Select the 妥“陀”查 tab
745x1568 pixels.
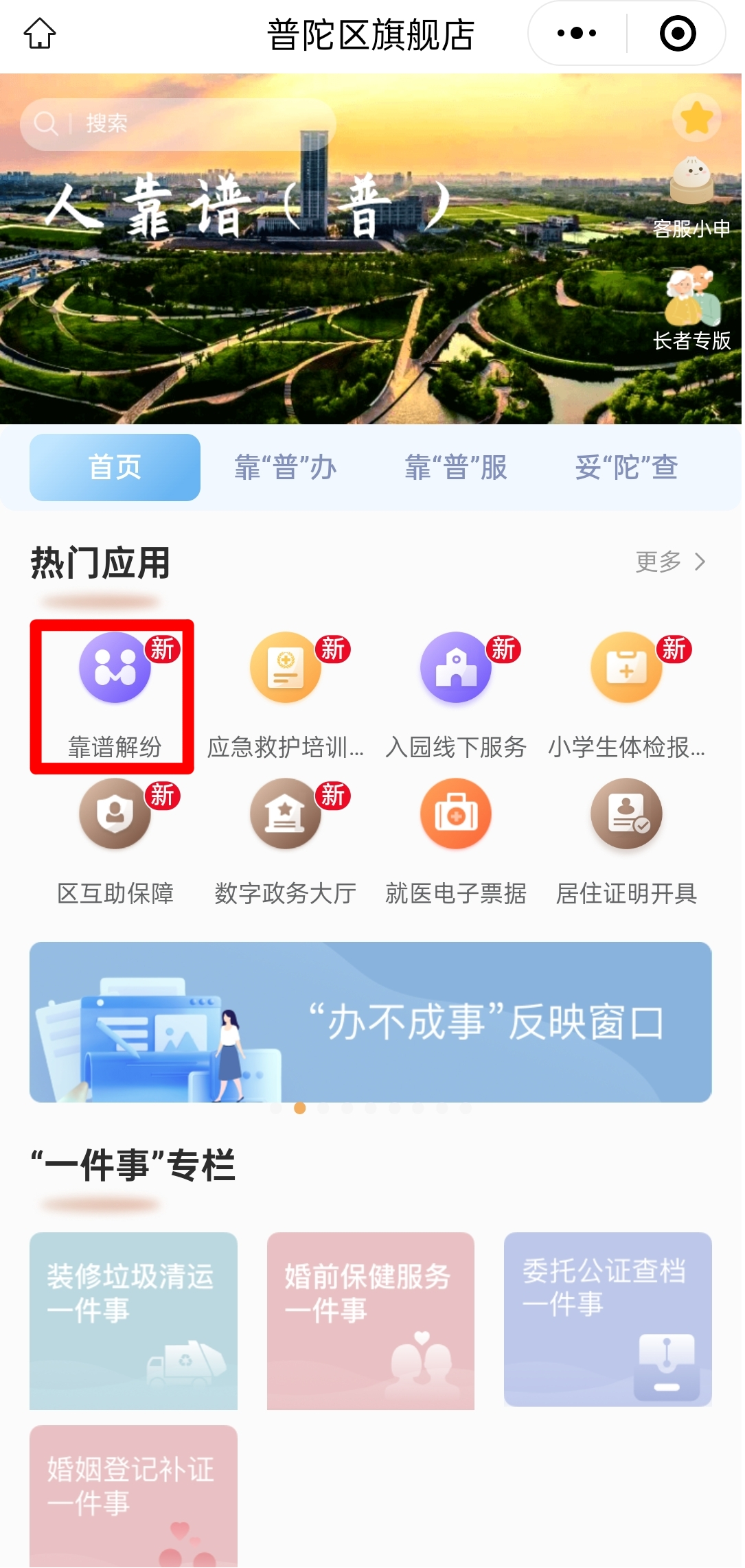click(626, 468)
